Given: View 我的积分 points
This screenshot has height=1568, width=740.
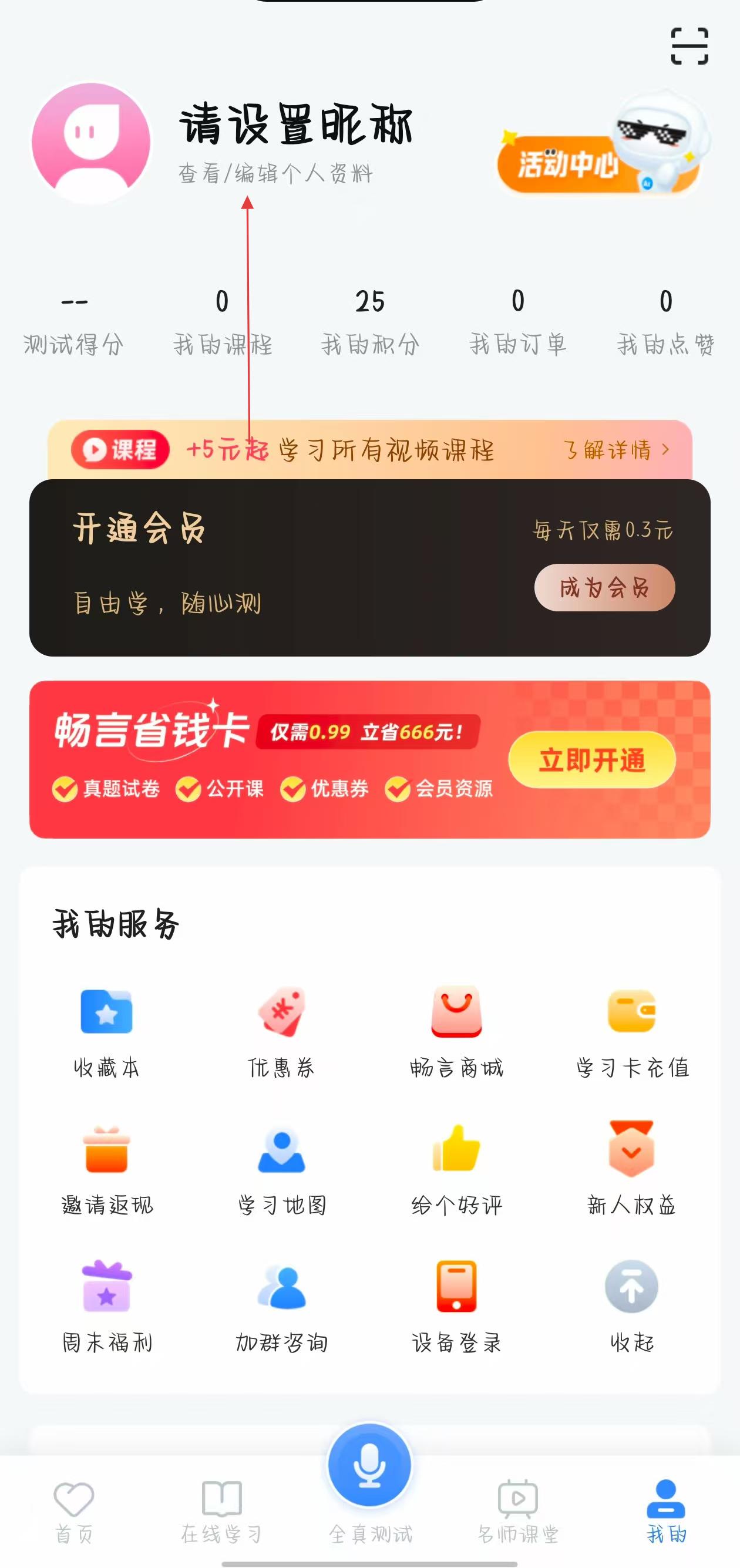Looking at the screenshot, I should 370,321.
